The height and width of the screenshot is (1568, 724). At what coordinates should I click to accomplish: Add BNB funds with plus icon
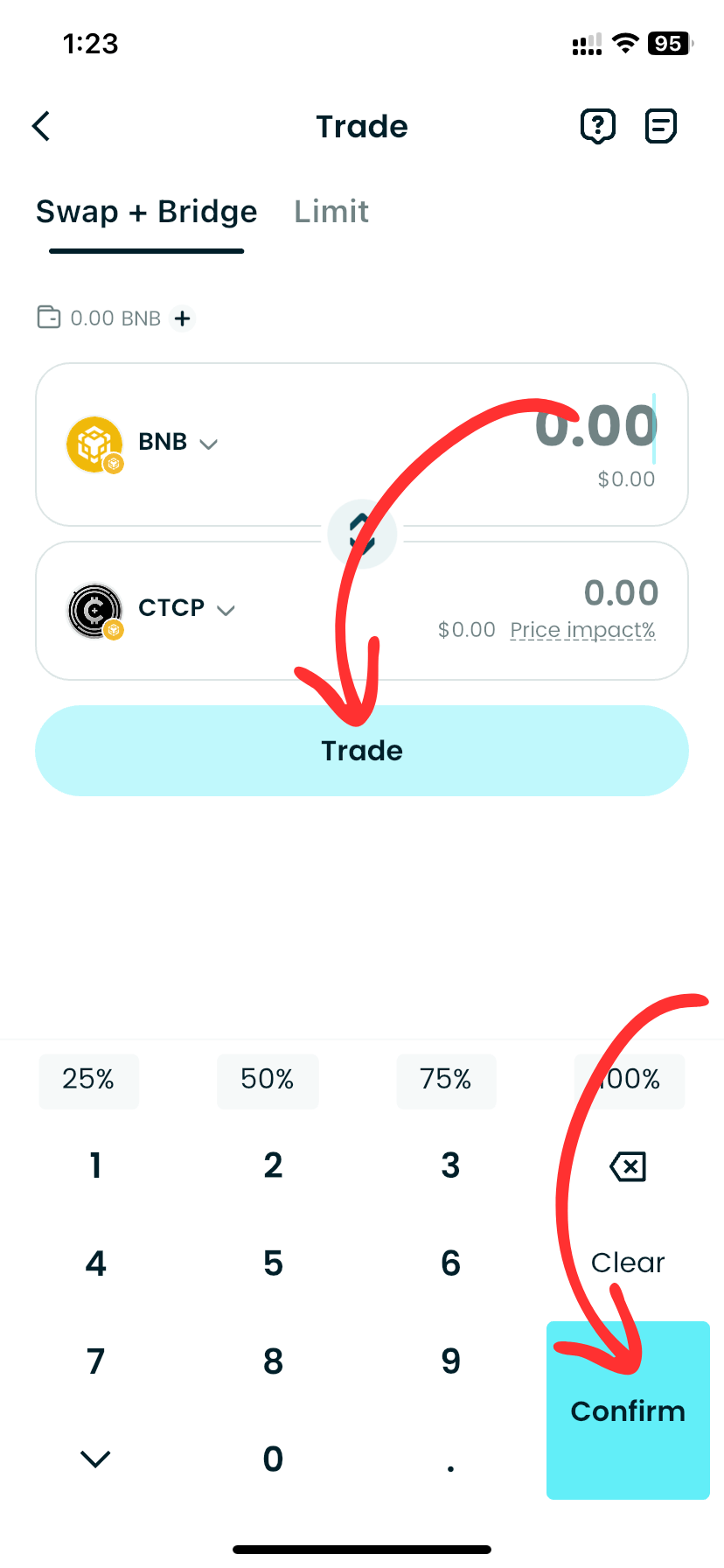coord(182,318)
